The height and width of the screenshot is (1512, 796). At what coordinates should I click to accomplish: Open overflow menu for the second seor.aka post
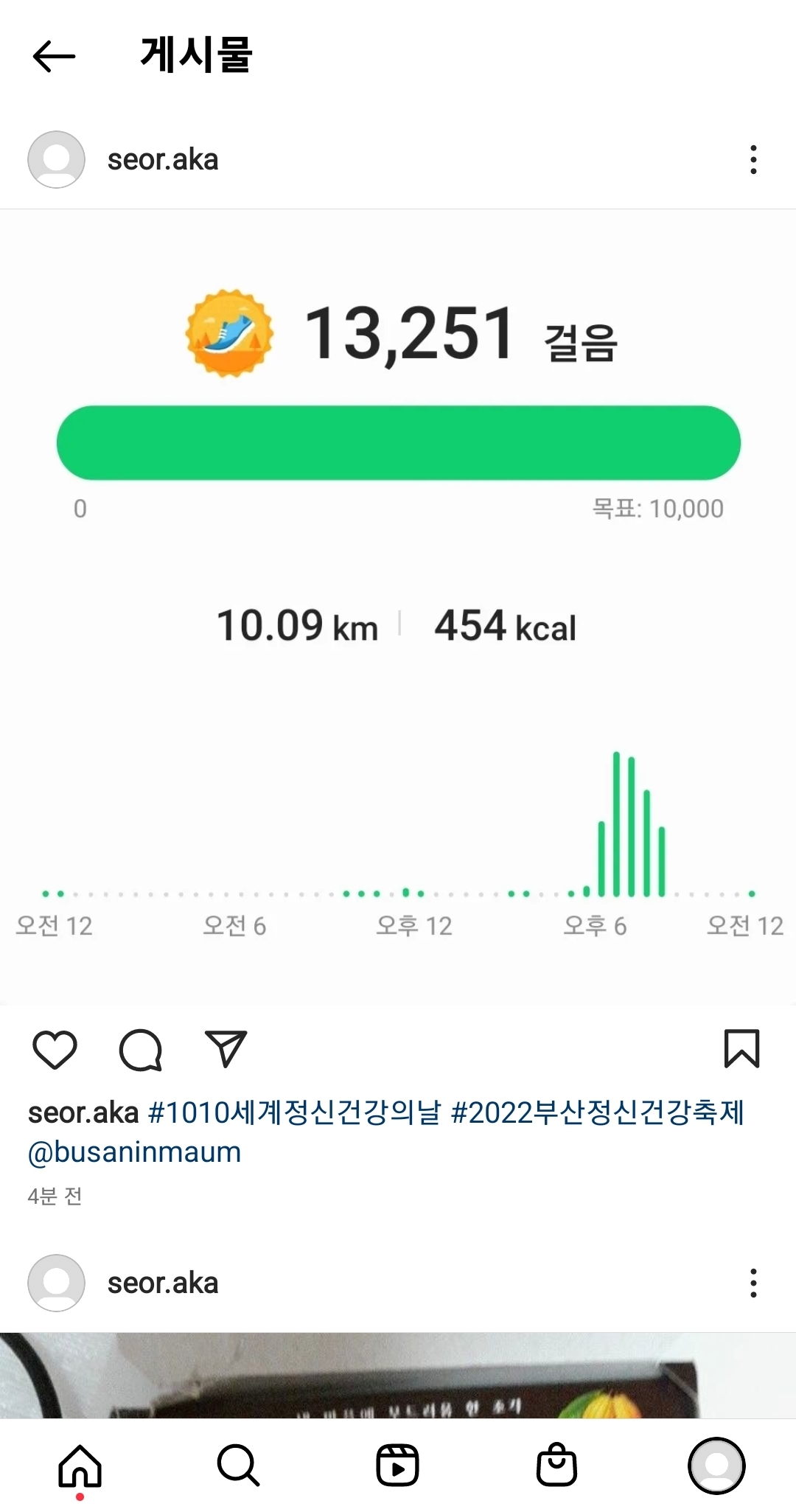point(753,1283)
